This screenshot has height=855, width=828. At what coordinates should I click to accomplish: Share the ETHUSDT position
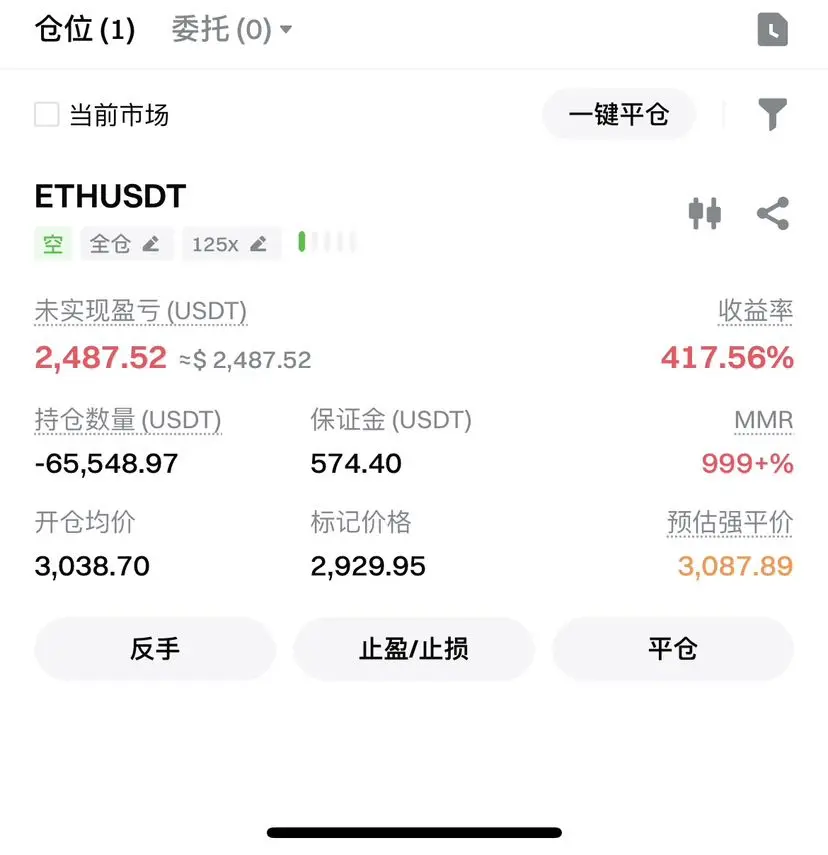coord(772,213)
